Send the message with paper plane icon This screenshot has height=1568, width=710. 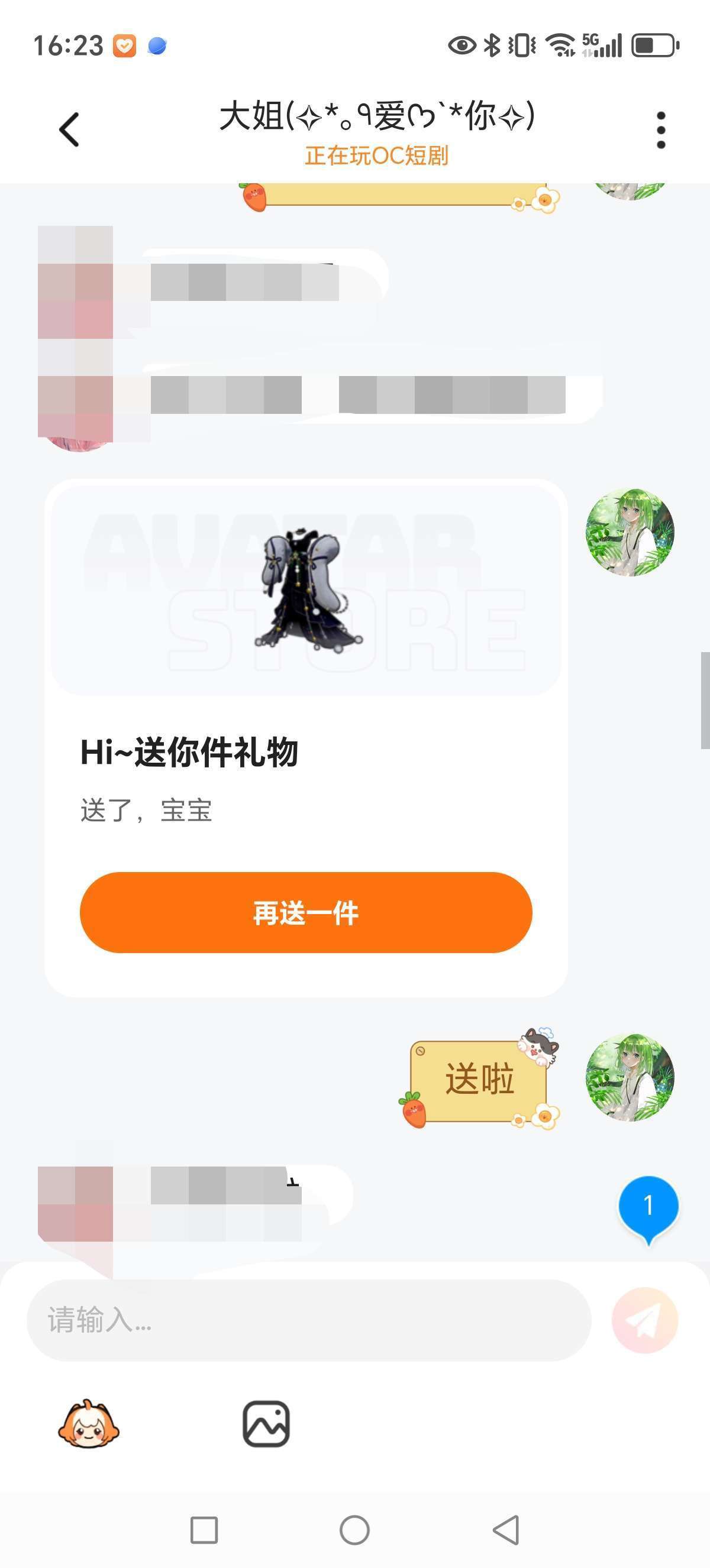coord(645,1320)
